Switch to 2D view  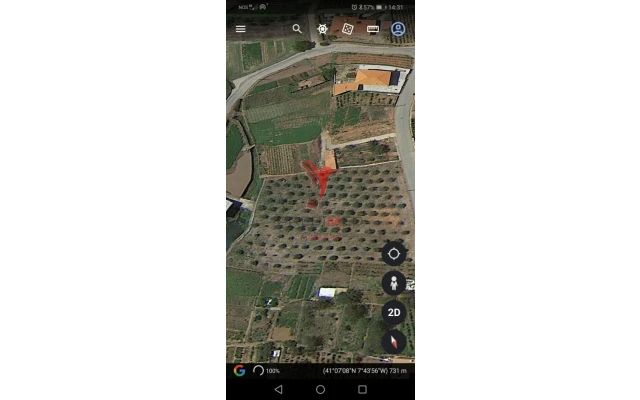(394, 312)
